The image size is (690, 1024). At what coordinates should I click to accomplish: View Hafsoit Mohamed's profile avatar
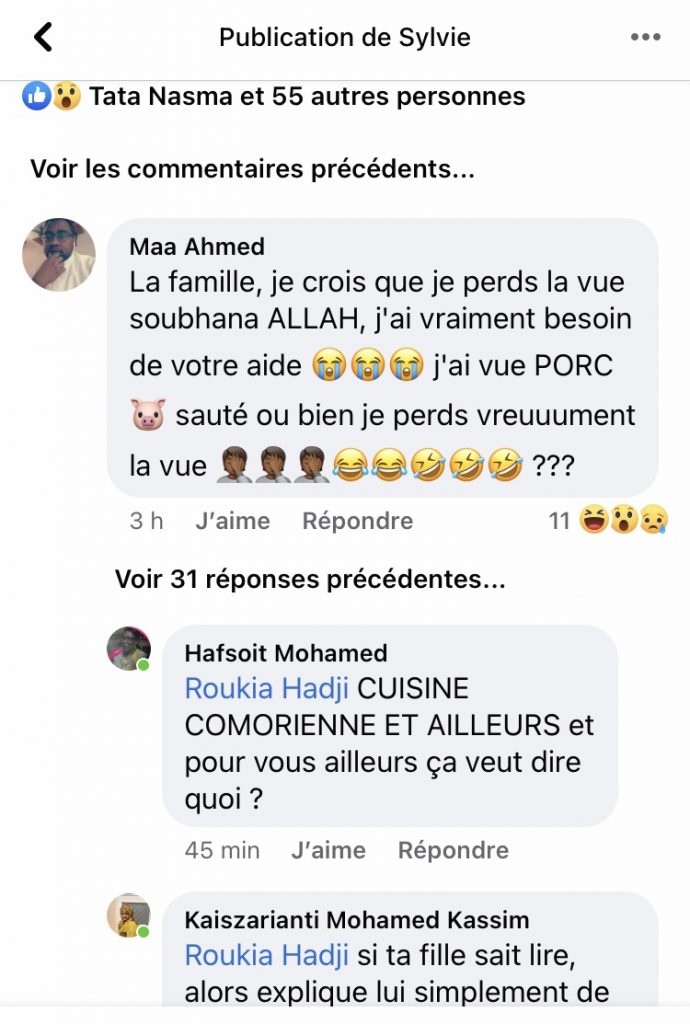[129, 649]
